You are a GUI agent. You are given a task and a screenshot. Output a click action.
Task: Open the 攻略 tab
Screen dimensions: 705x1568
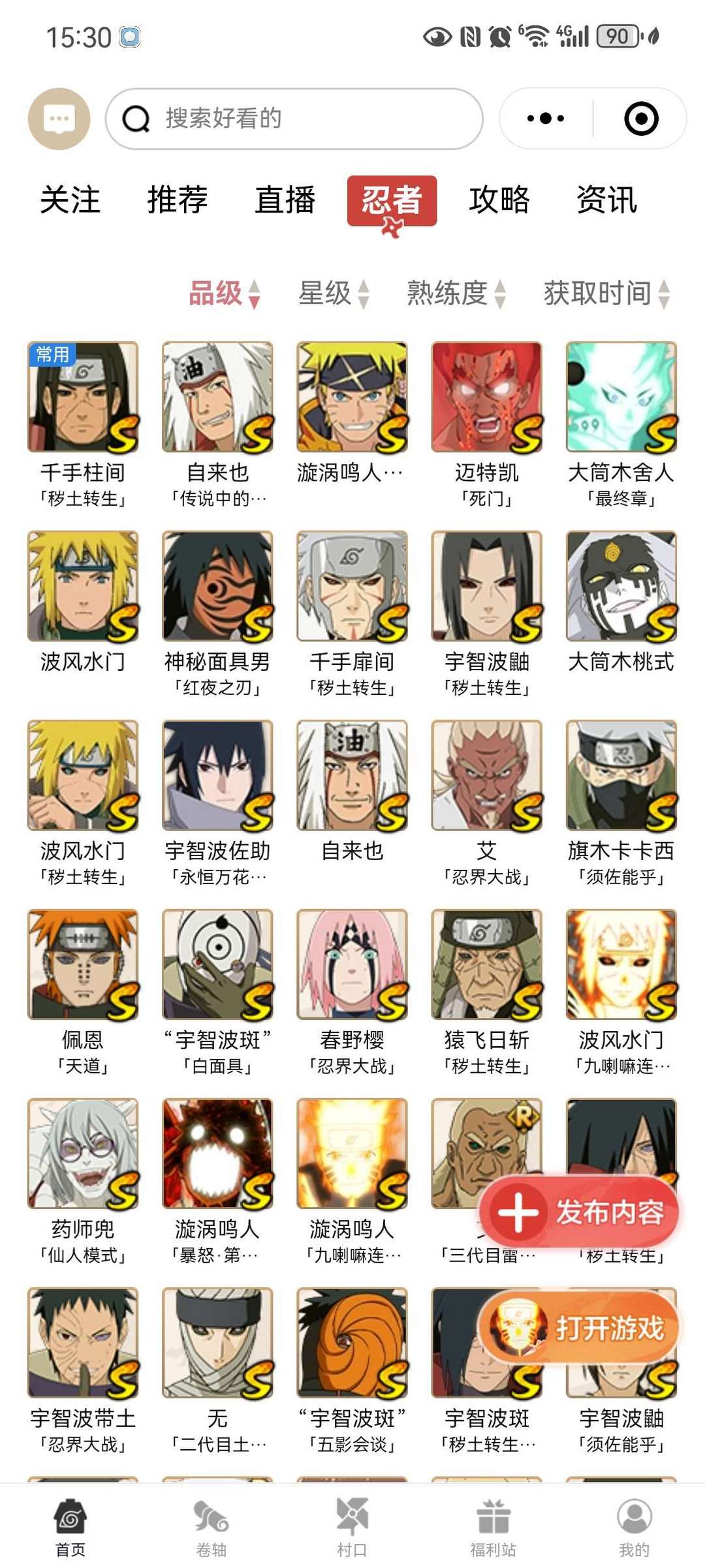pos(499,200)
